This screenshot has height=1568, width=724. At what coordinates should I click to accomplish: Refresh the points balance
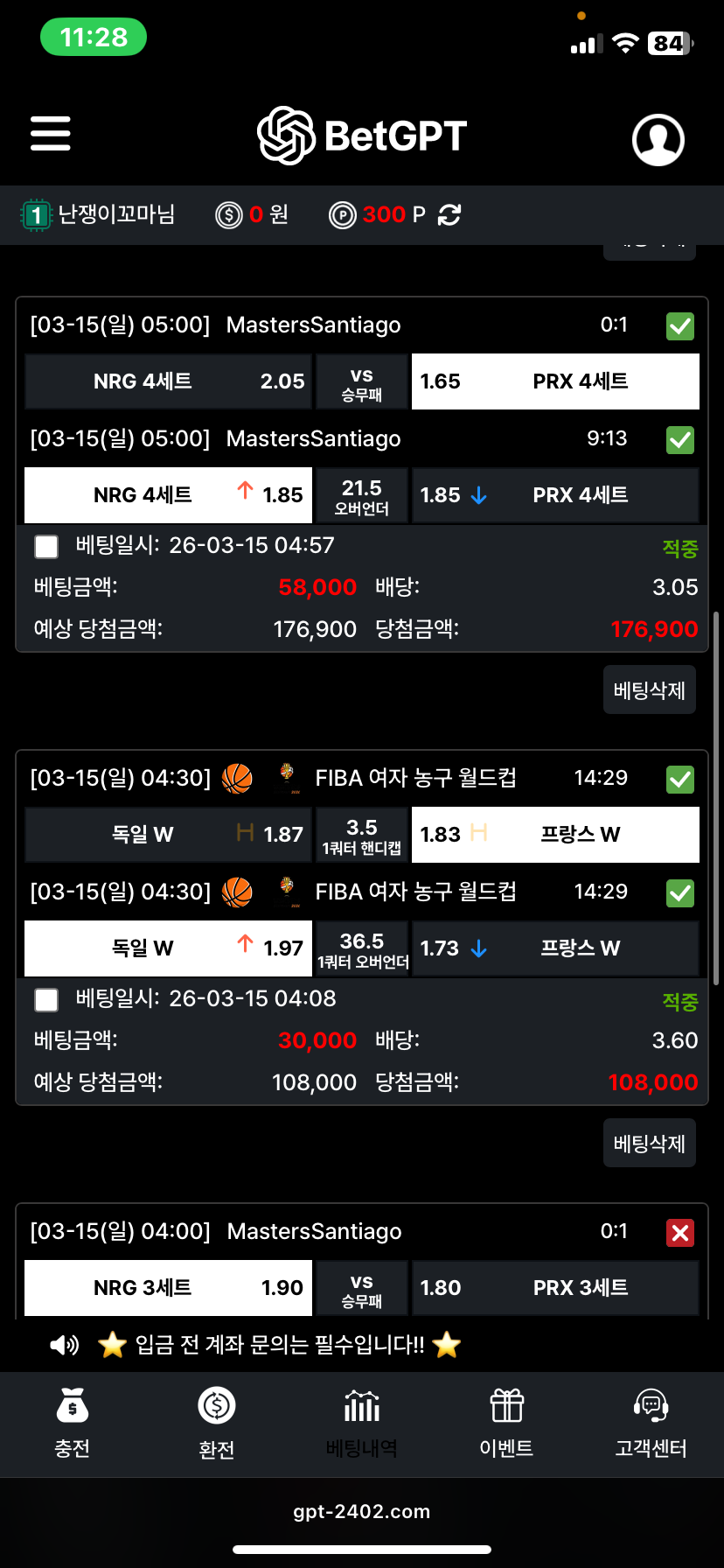click(x=449, y=214)
